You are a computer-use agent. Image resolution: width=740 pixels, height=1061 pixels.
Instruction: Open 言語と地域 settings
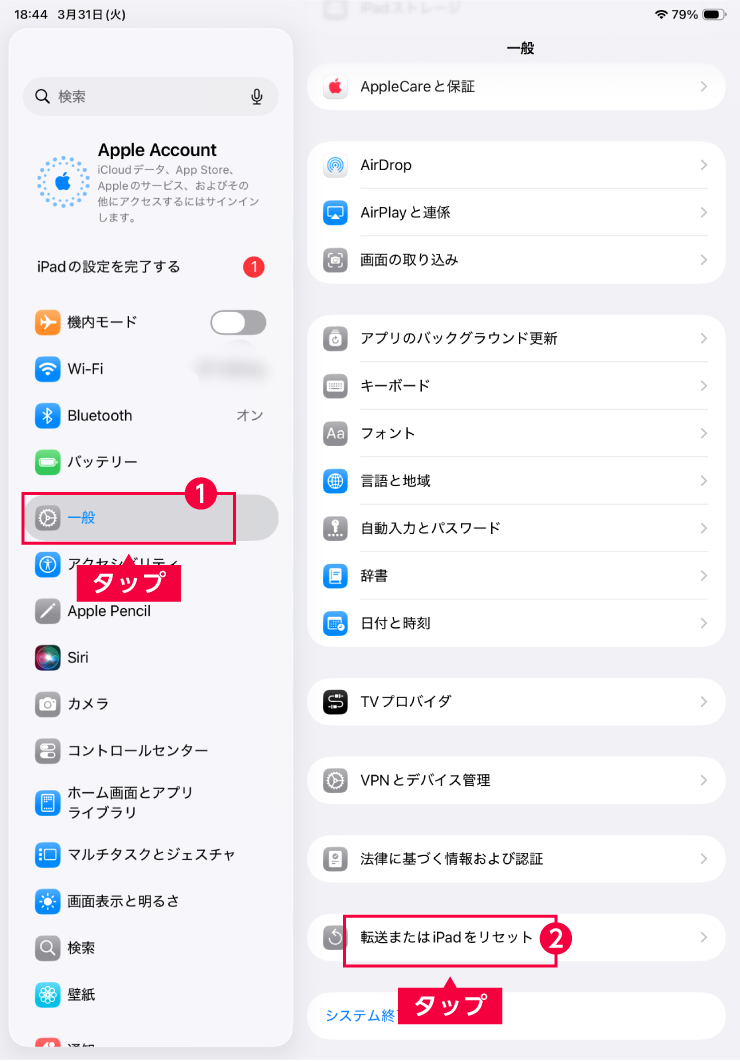(515, 481)
